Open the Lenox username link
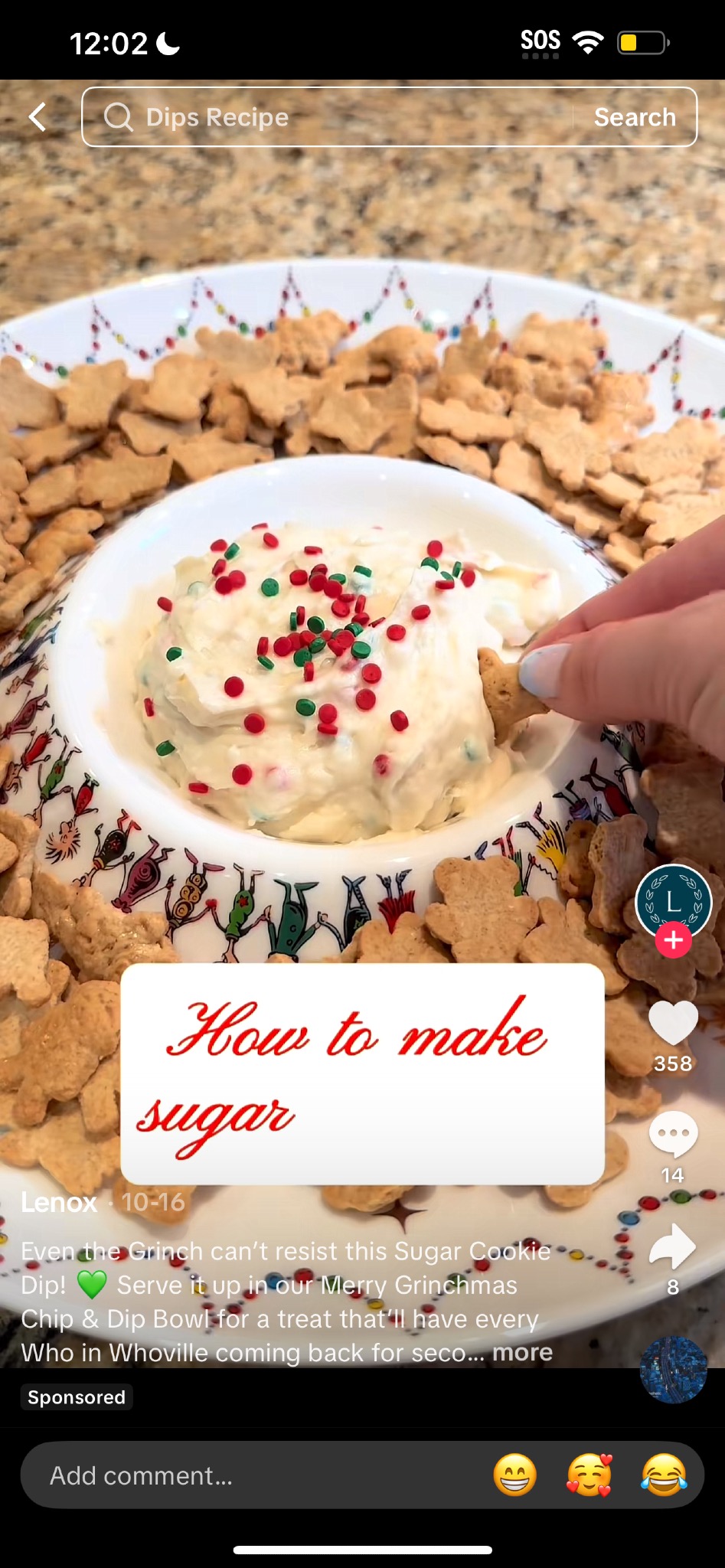The height and width of the screenshot is (1568, 725). point(59,1202)
